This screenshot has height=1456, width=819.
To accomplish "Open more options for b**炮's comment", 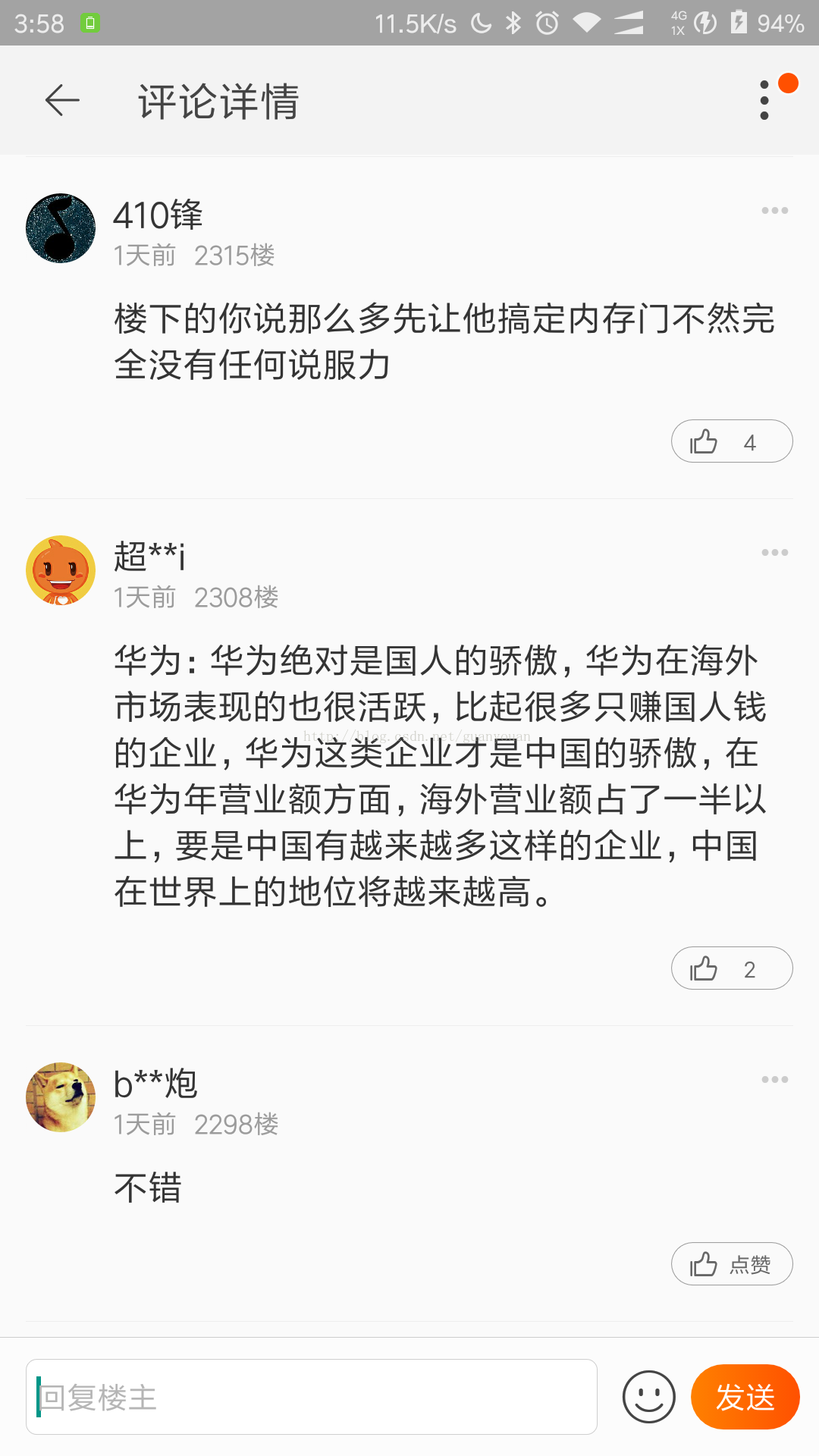I will coord(774,1080).
